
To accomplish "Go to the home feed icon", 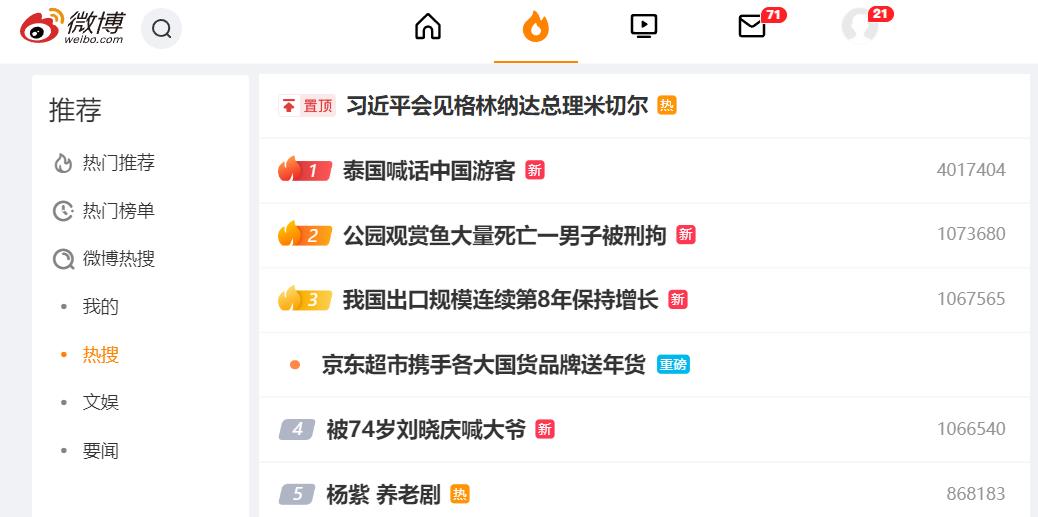I will coord(428,26).
